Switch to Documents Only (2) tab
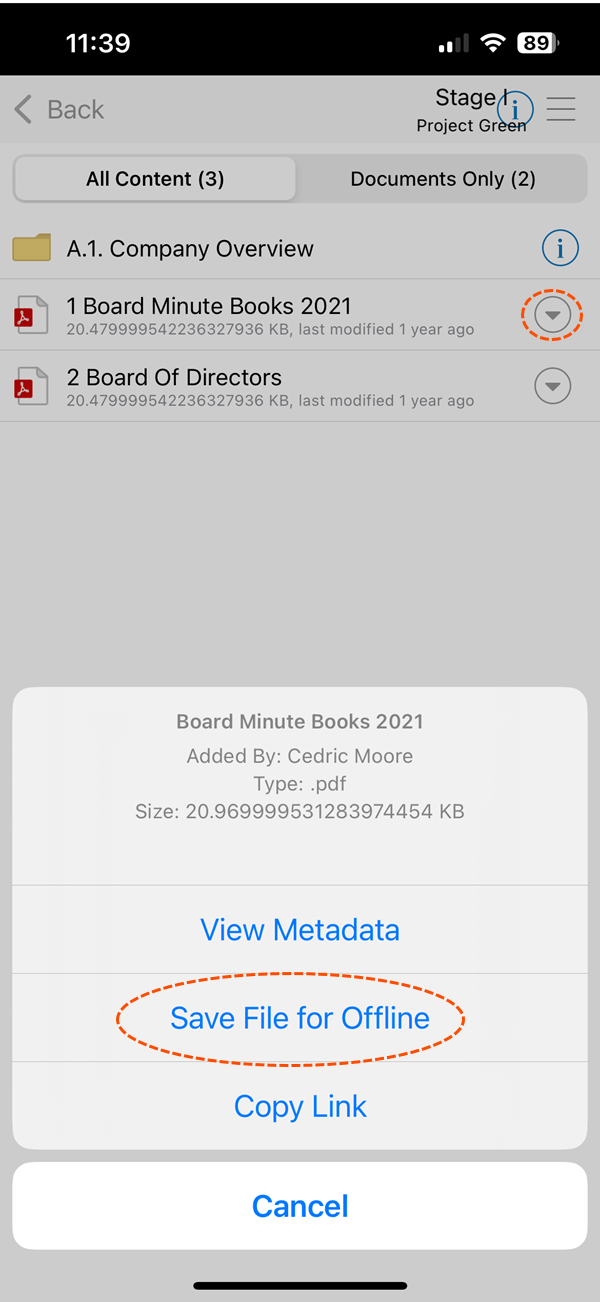 point(443,179)
